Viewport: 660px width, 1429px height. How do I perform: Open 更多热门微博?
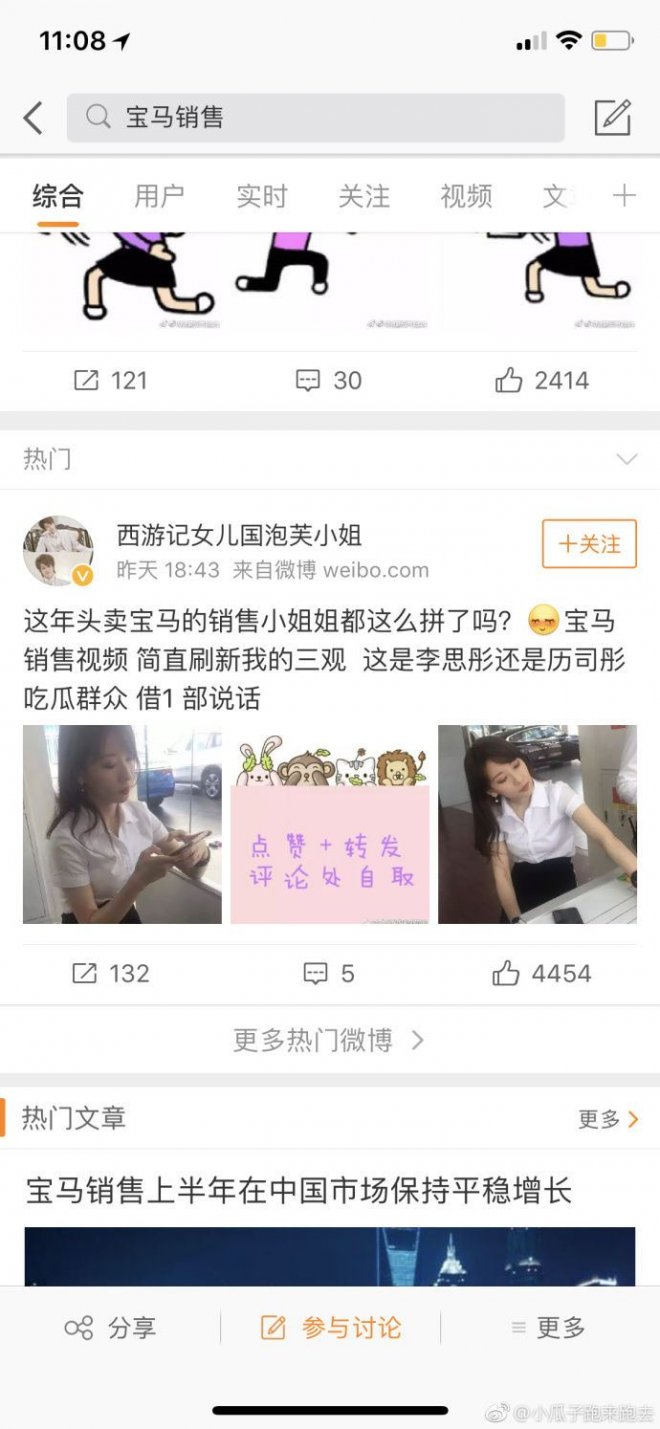(329, 1040)
